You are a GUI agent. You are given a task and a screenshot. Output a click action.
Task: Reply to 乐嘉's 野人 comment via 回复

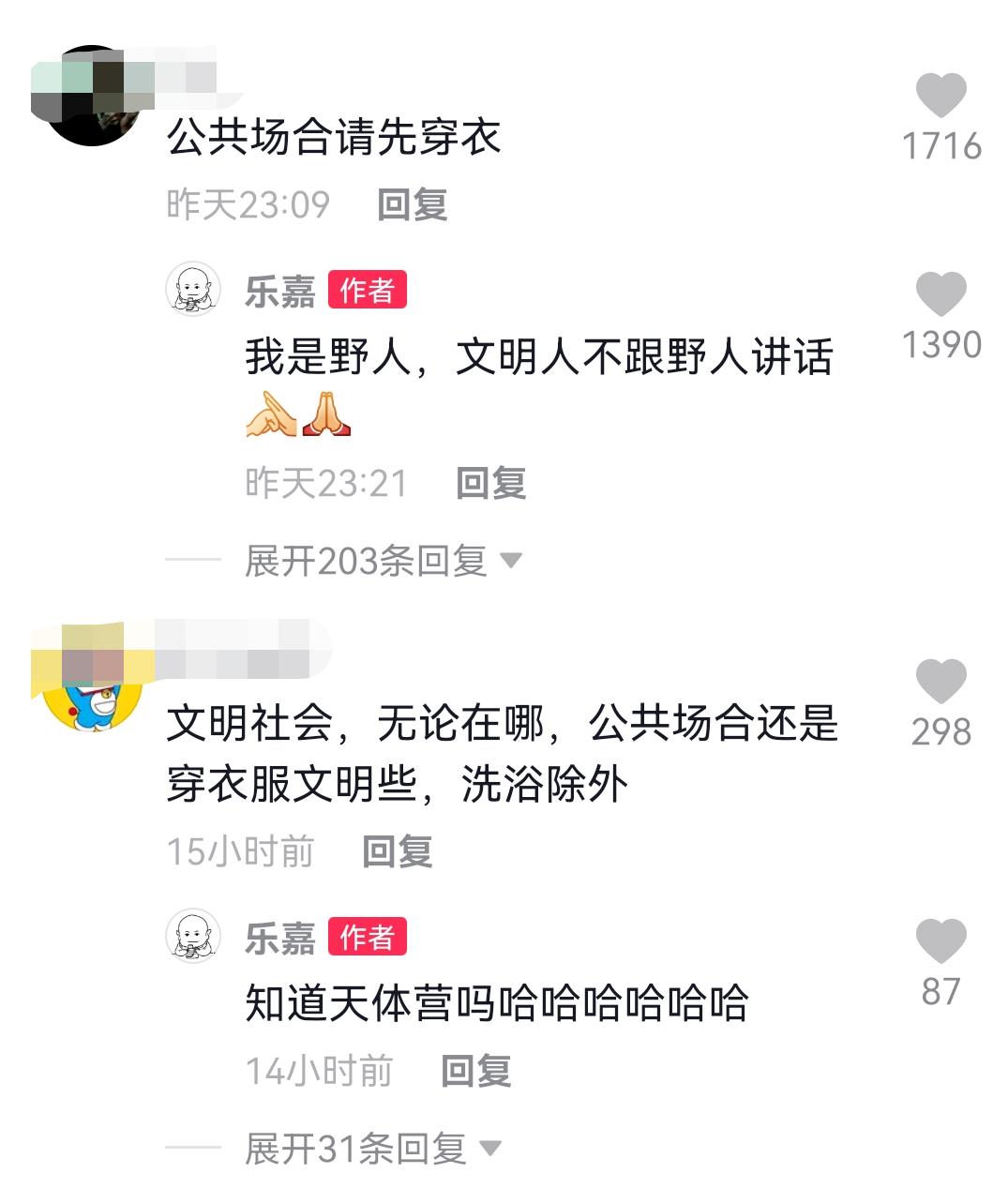pos(491,485)
